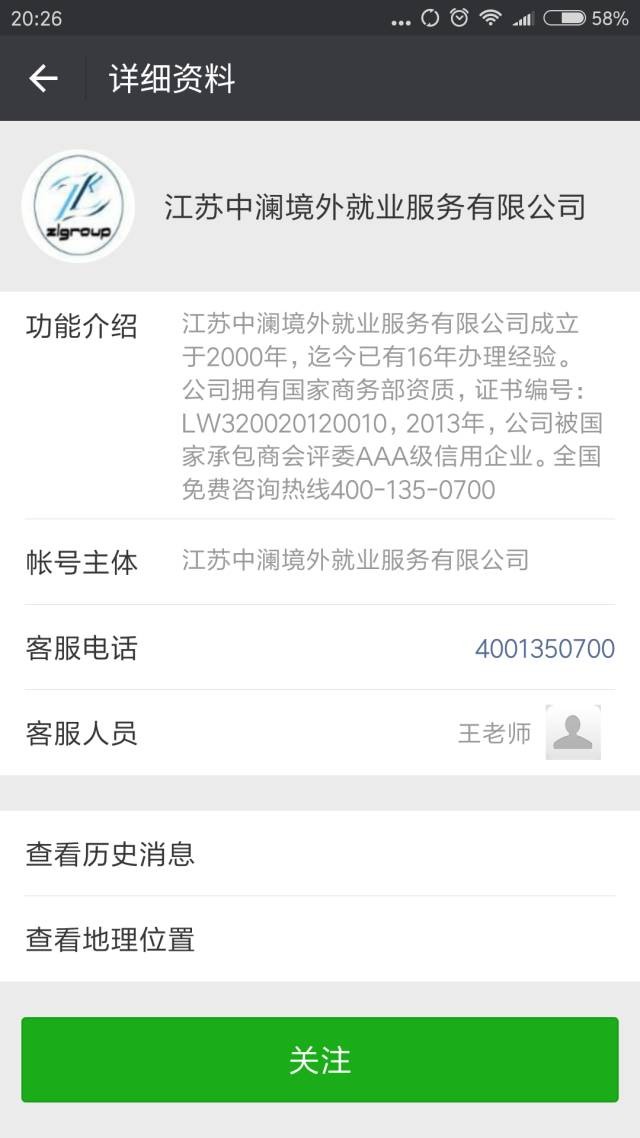The width and height of the screenshot is (640, 1138).
Task: Open 查看地理位置 to view location
Action: click(x=320, y=939)
